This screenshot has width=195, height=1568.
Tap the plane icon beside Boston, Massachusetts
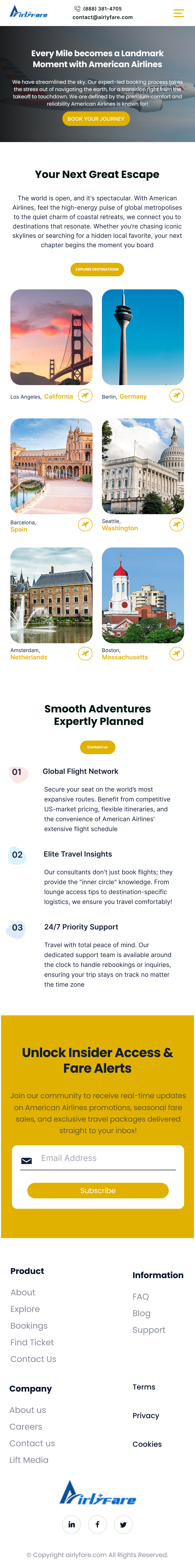(x=176, y=653)
